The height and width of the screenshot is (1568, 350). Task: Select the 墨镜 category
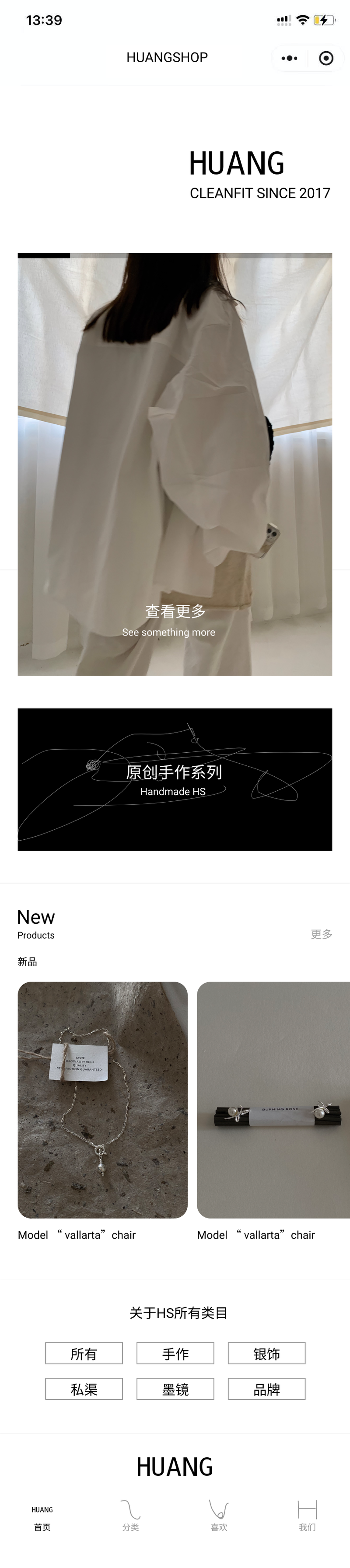pyautogui.click(x=175, y=1389)
